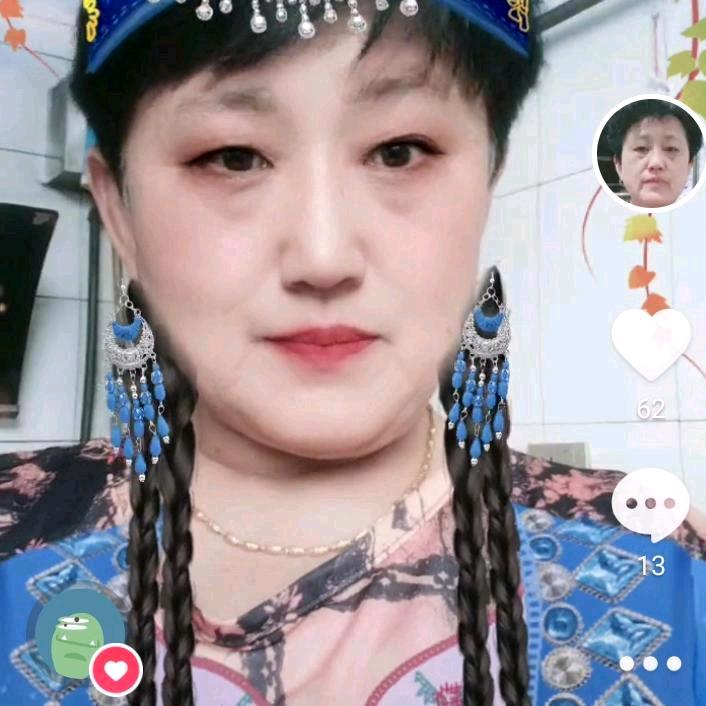The width and height of the screenshot is (706, 706).
Task: Like this video with the heart
Action: click(x=651, y=343)
